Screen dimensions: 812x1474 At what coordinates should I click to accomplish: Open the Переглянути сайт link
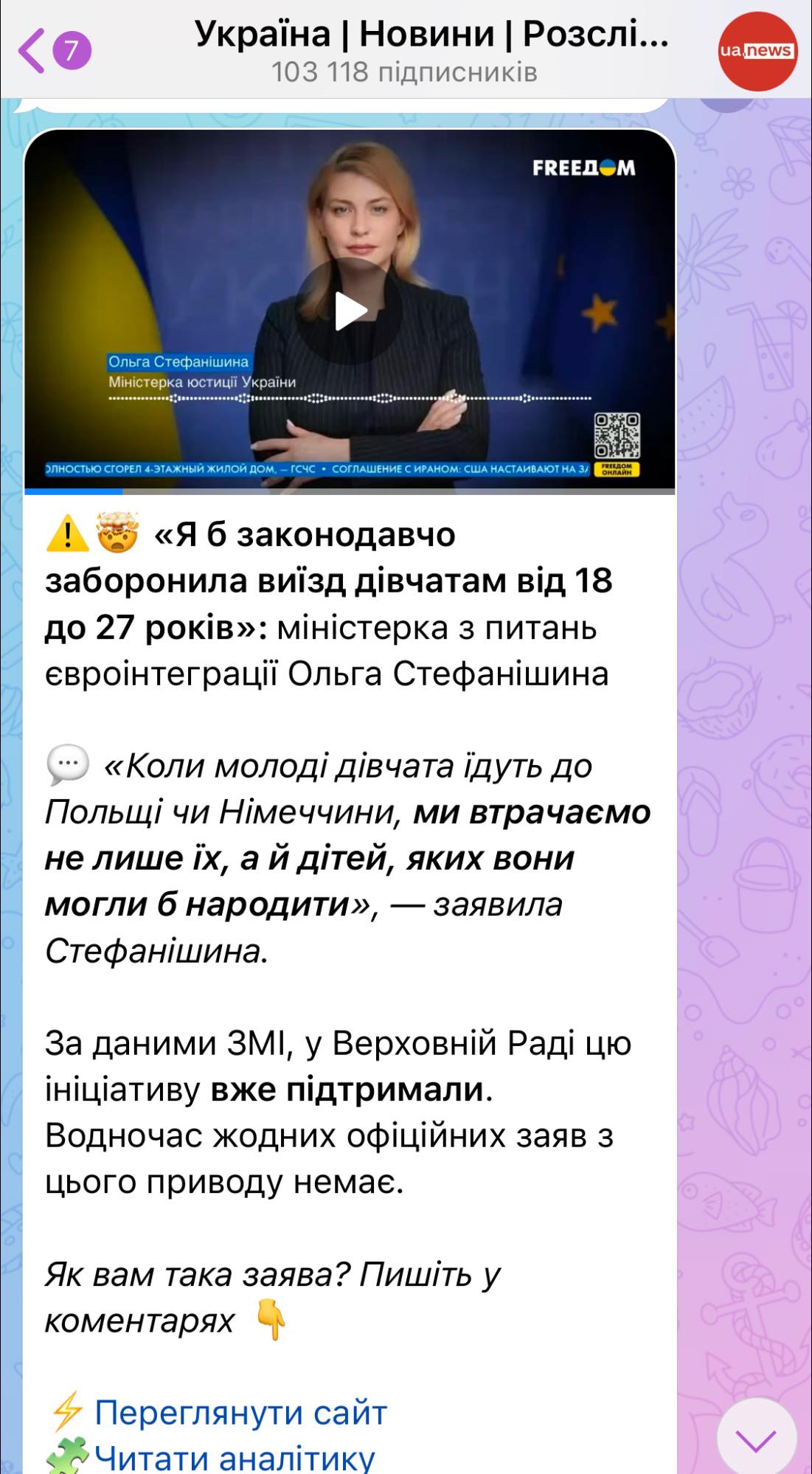click(240, 1412)
